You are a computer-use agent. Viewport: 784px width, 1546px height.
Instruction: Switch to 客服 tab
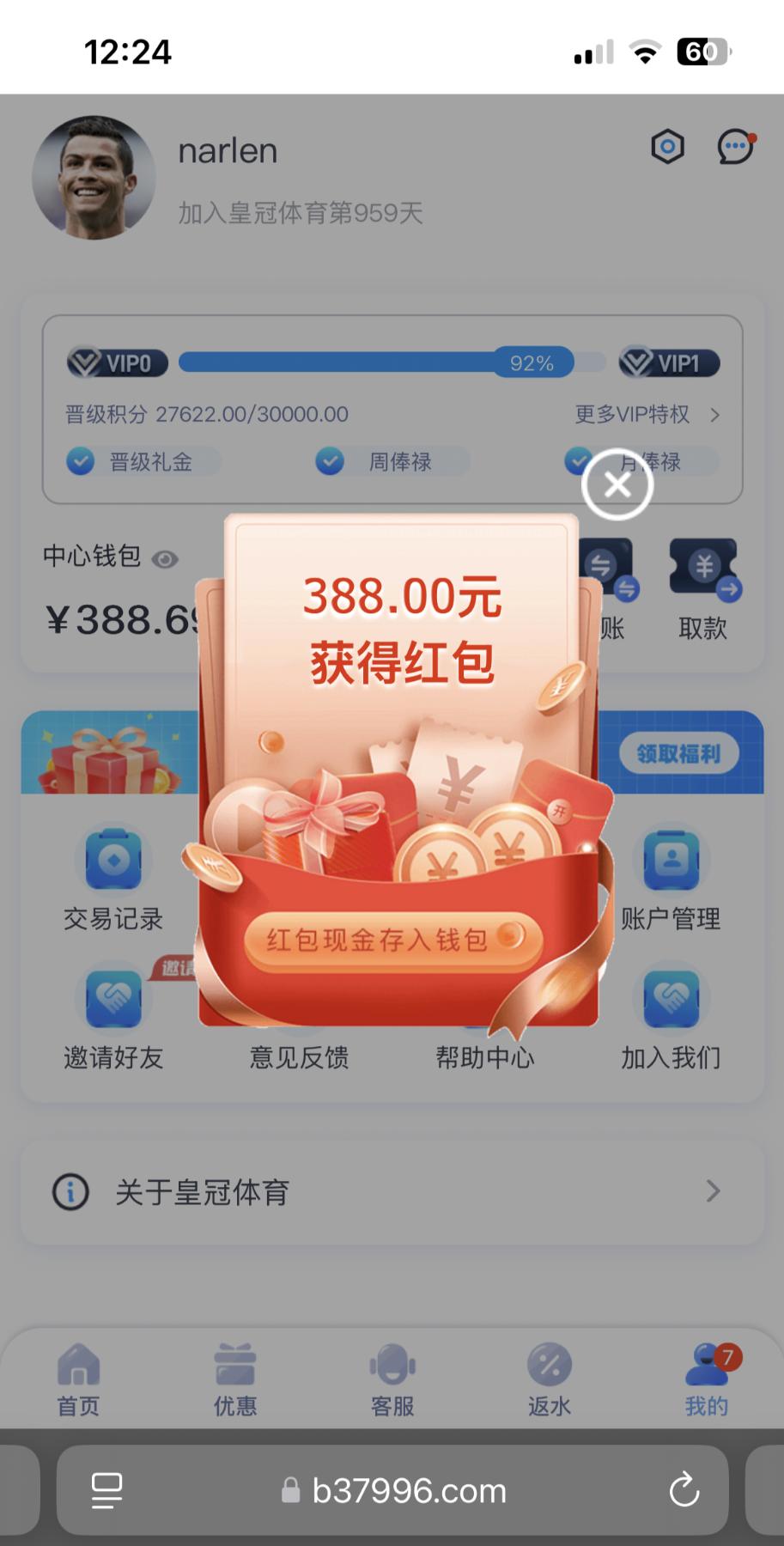pyautogui.click(x=392, y=1380)
